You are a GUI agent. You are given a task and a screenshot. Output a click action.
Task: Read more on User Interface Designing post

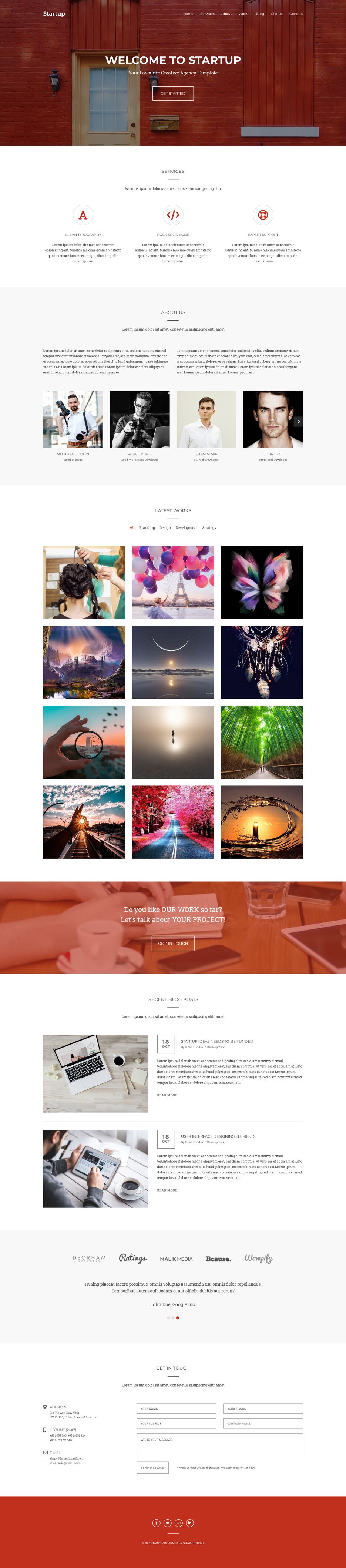[x=167, y=1190]
